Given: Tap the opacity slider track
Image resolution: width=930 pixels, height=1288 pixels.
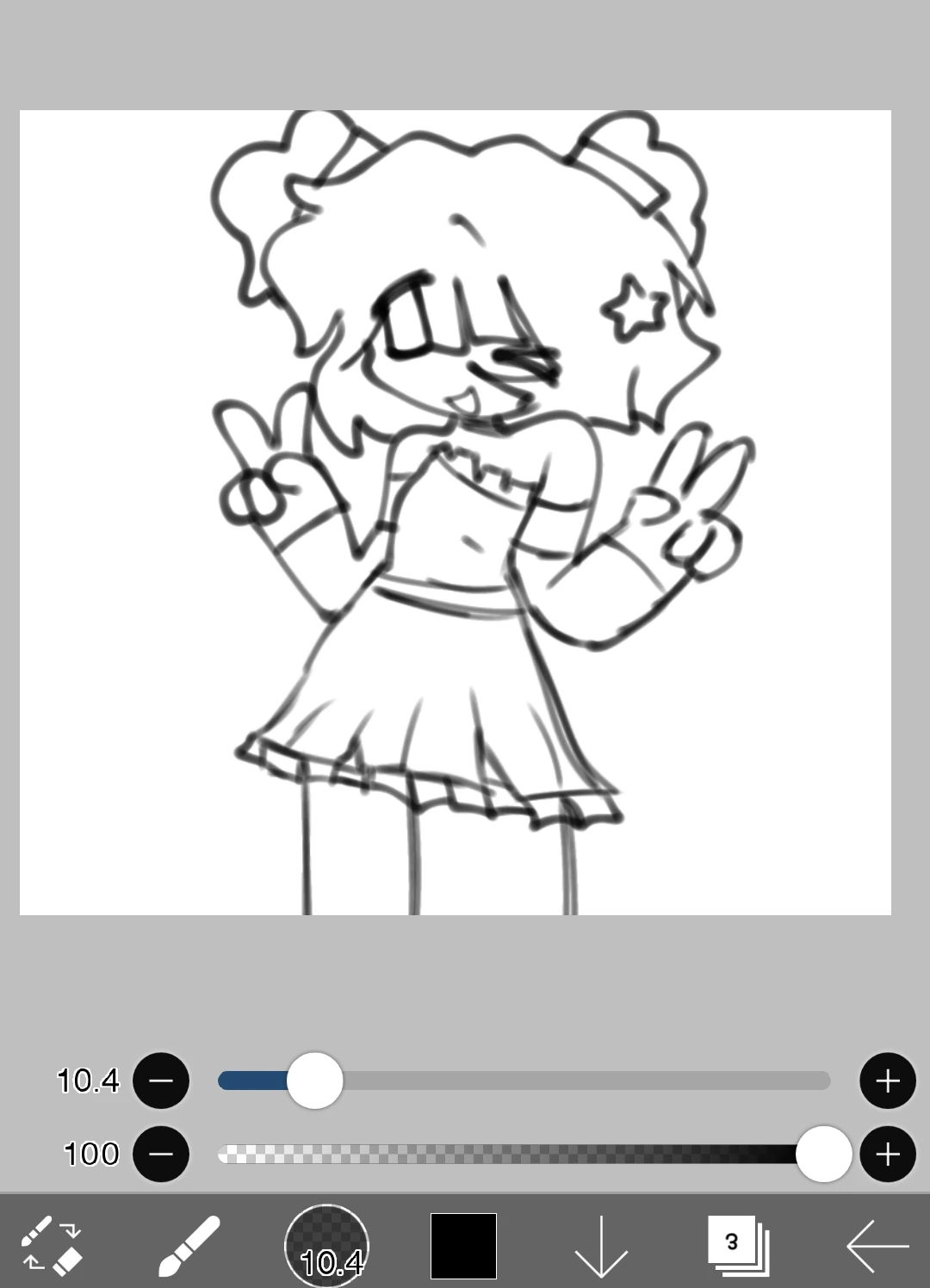Looking at the screenshot, I should [x=517, y=1154].
